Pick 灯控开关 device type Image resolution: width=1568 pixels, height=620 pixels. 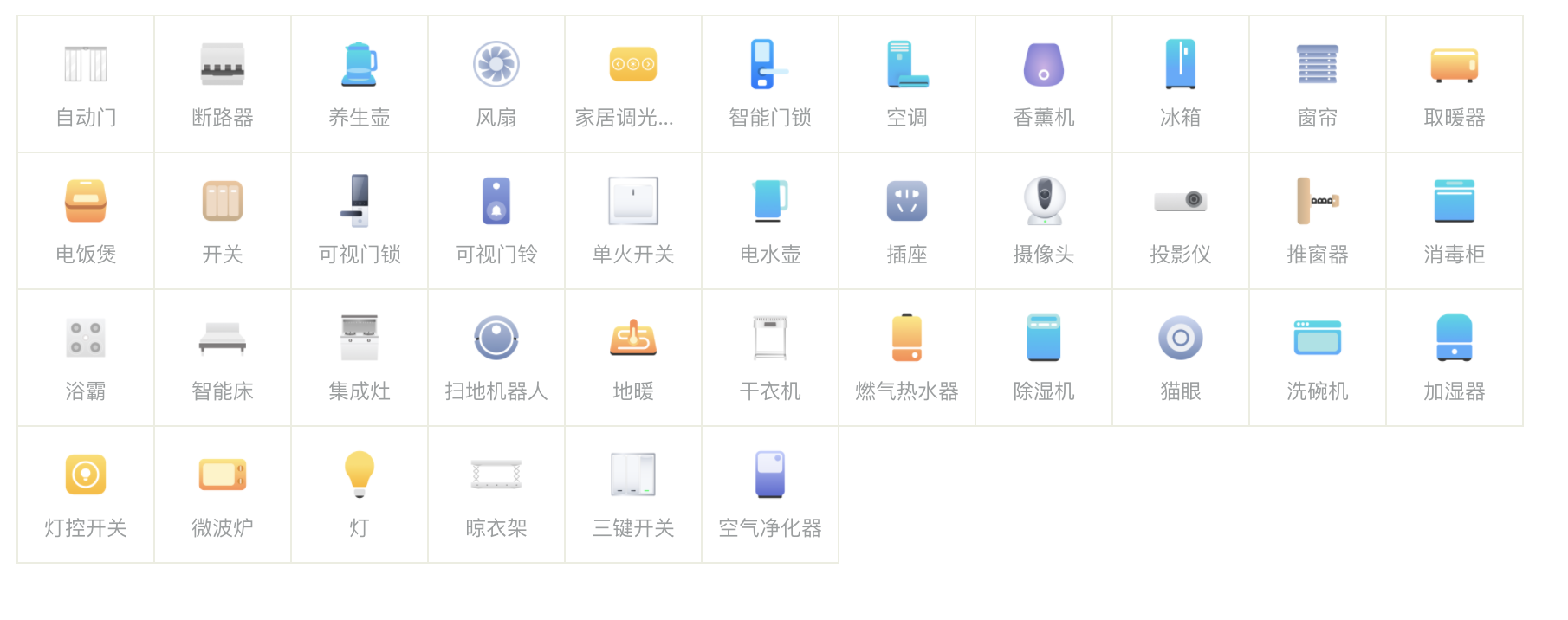point(86,494)
